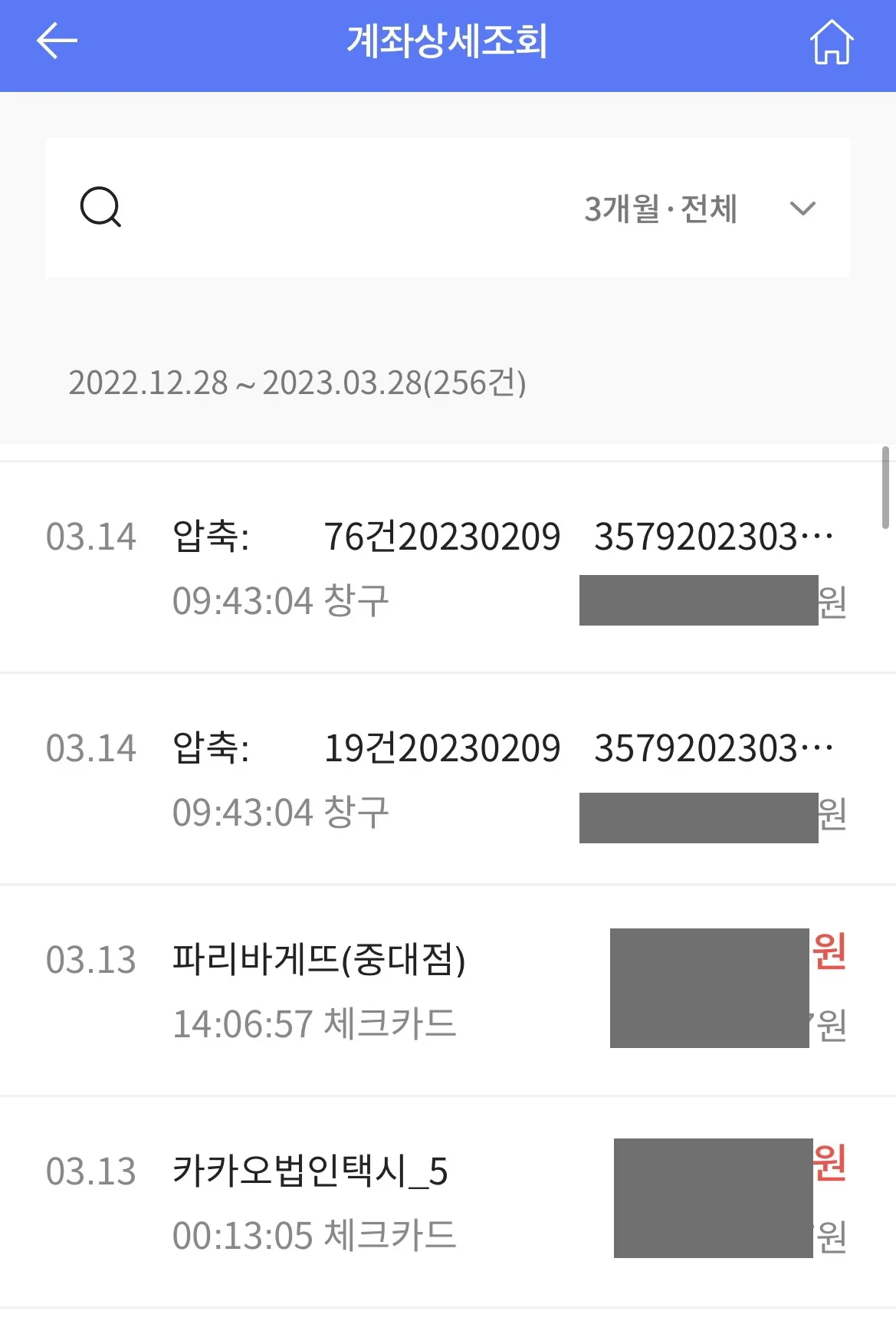This screenshot has width=896, height=1324.
Task: Open the home screen via house icon
Action: pos(832,42)
